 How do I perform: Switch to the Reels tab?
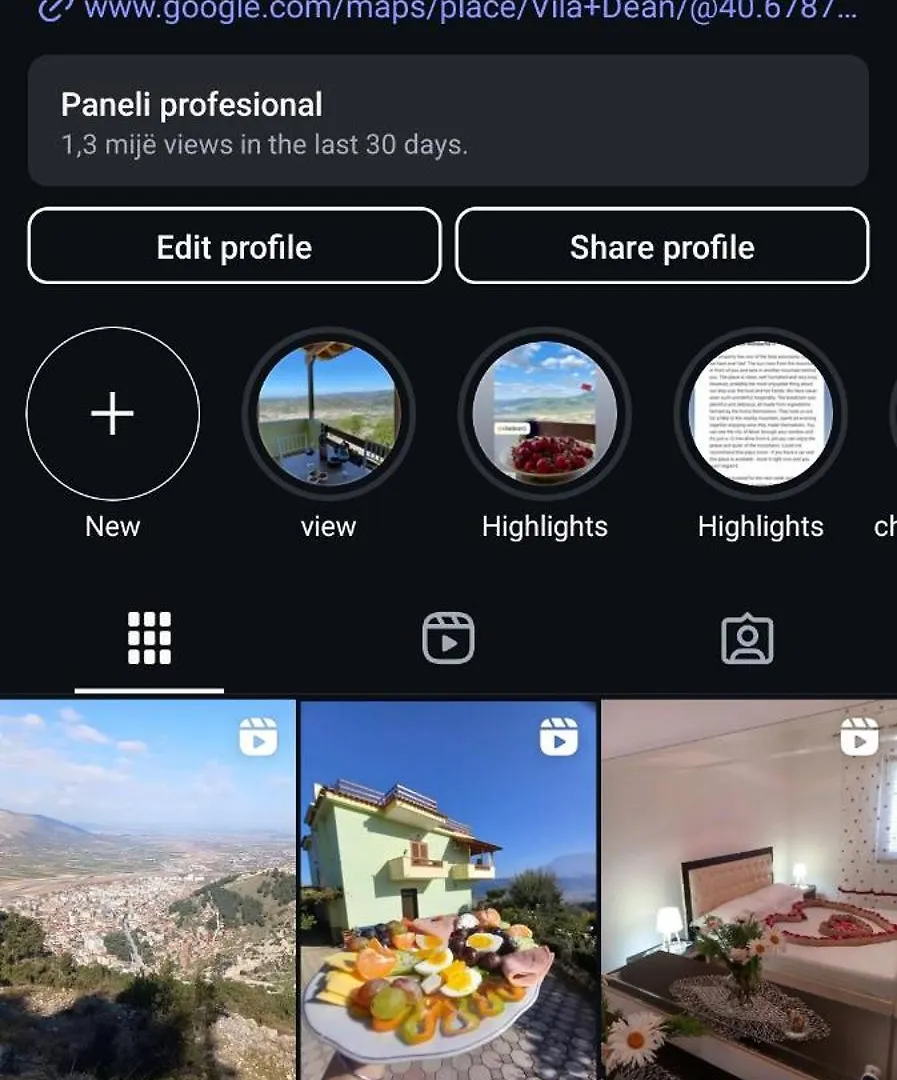(448, 638)
